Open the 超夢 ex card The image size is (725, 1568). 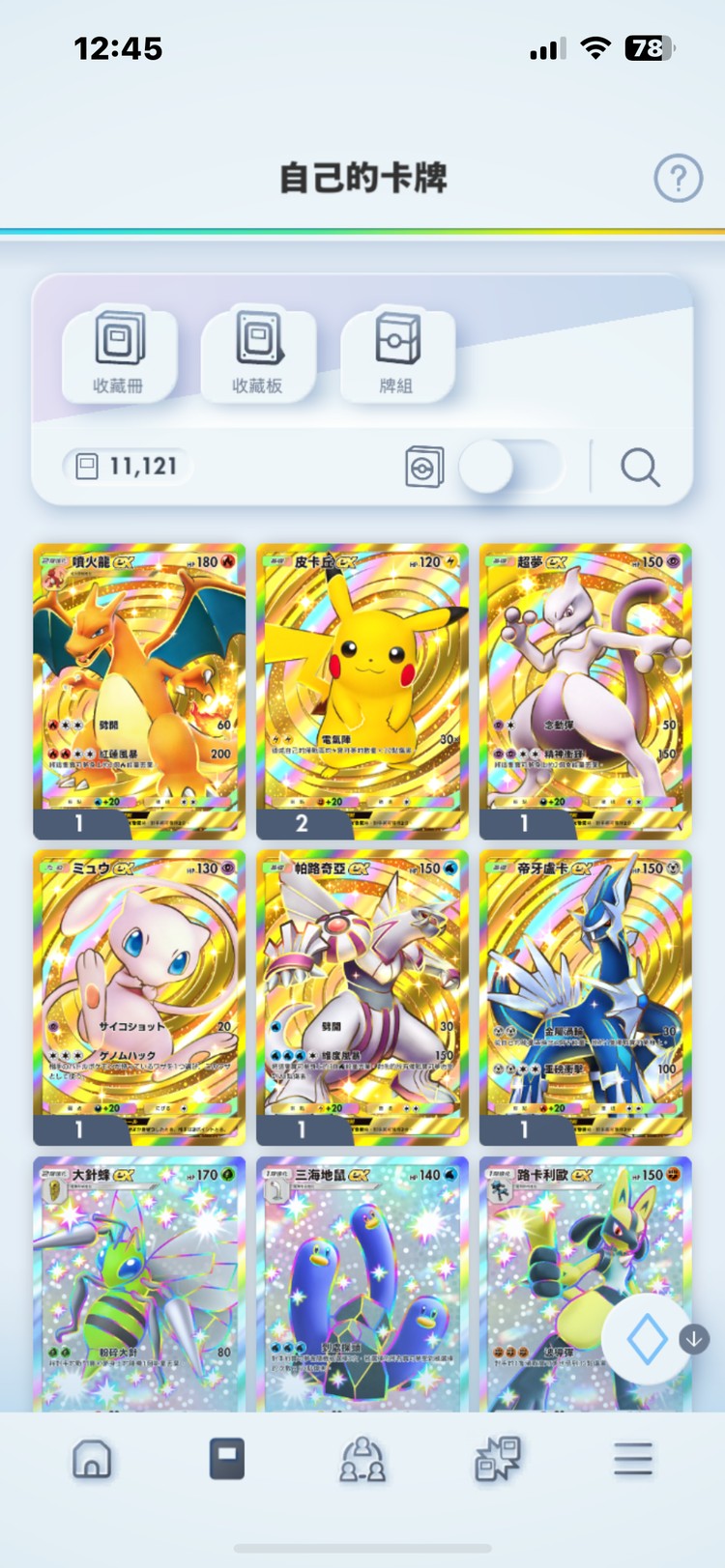coord(585,690)
